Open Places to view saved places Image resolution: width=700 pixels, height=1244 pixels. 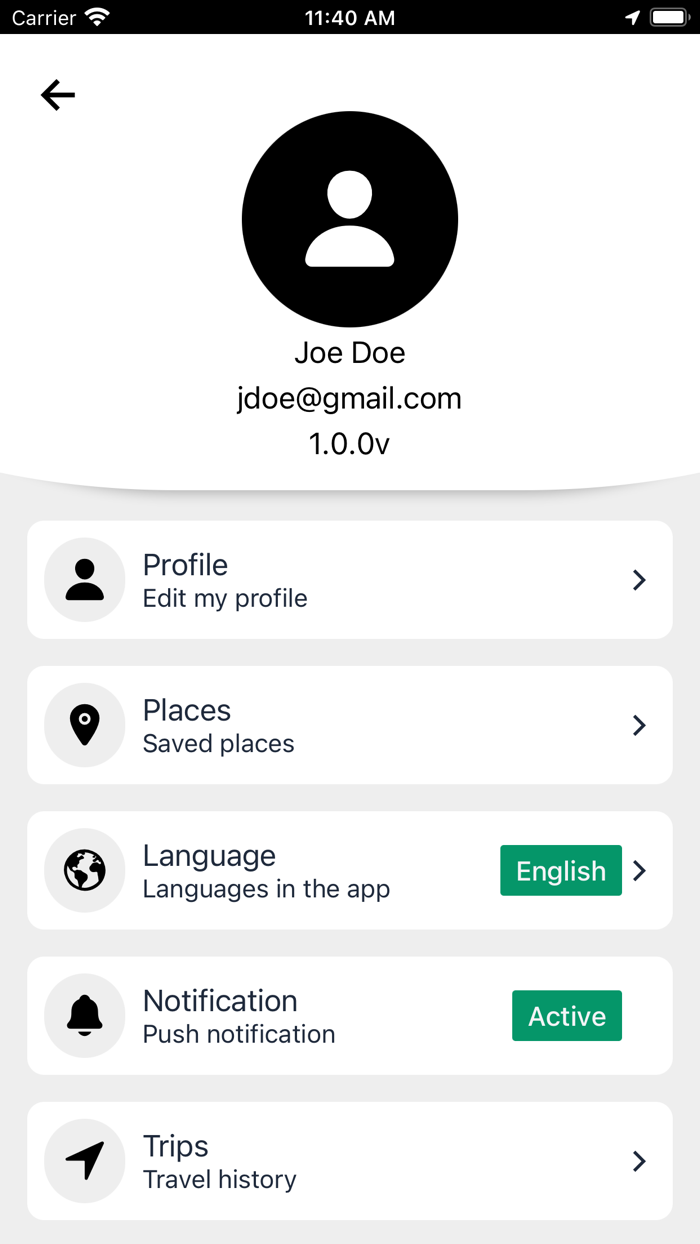click(x=350, y=725)
